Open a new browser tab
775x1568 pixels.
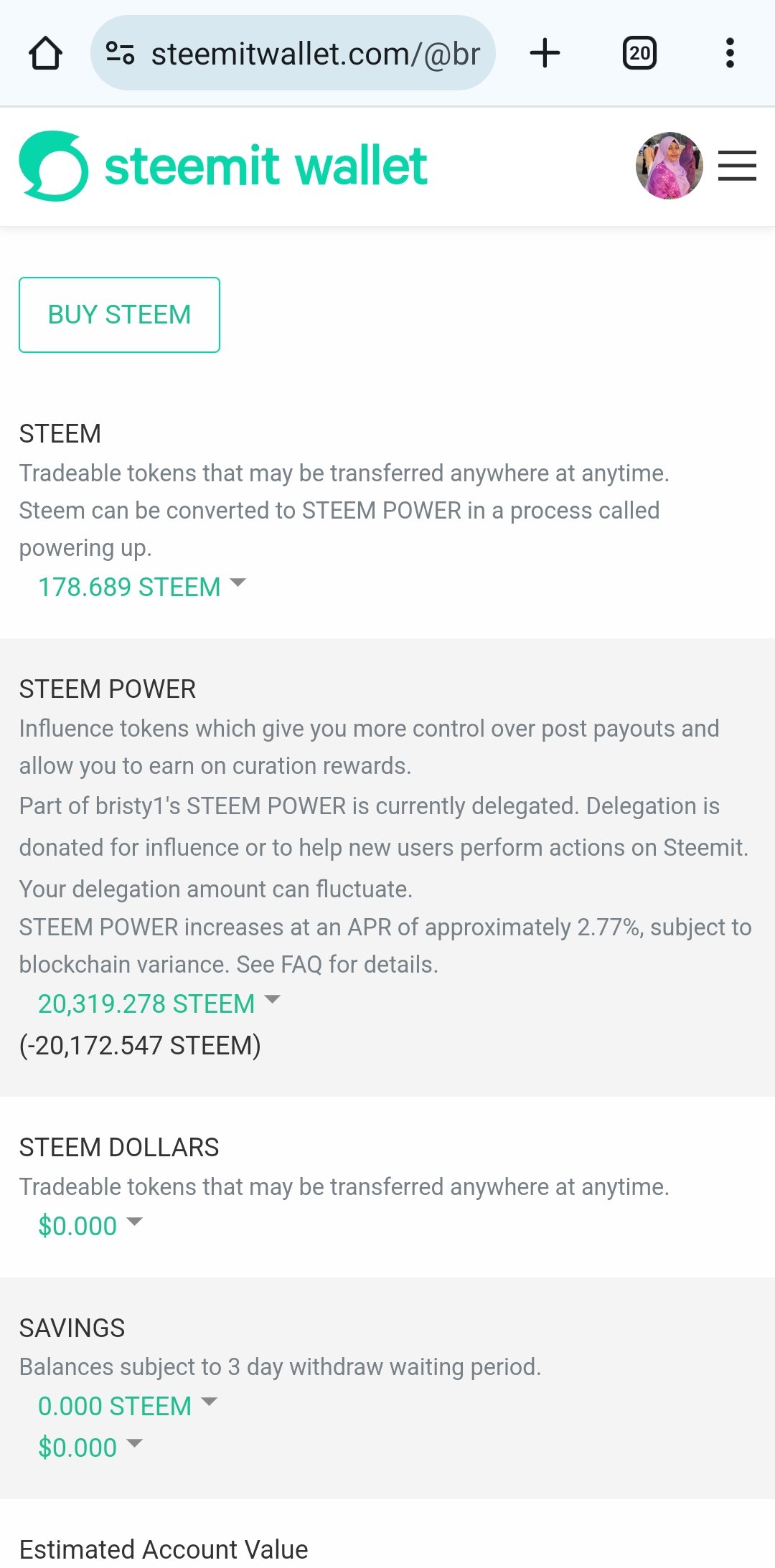coord(545,53)
